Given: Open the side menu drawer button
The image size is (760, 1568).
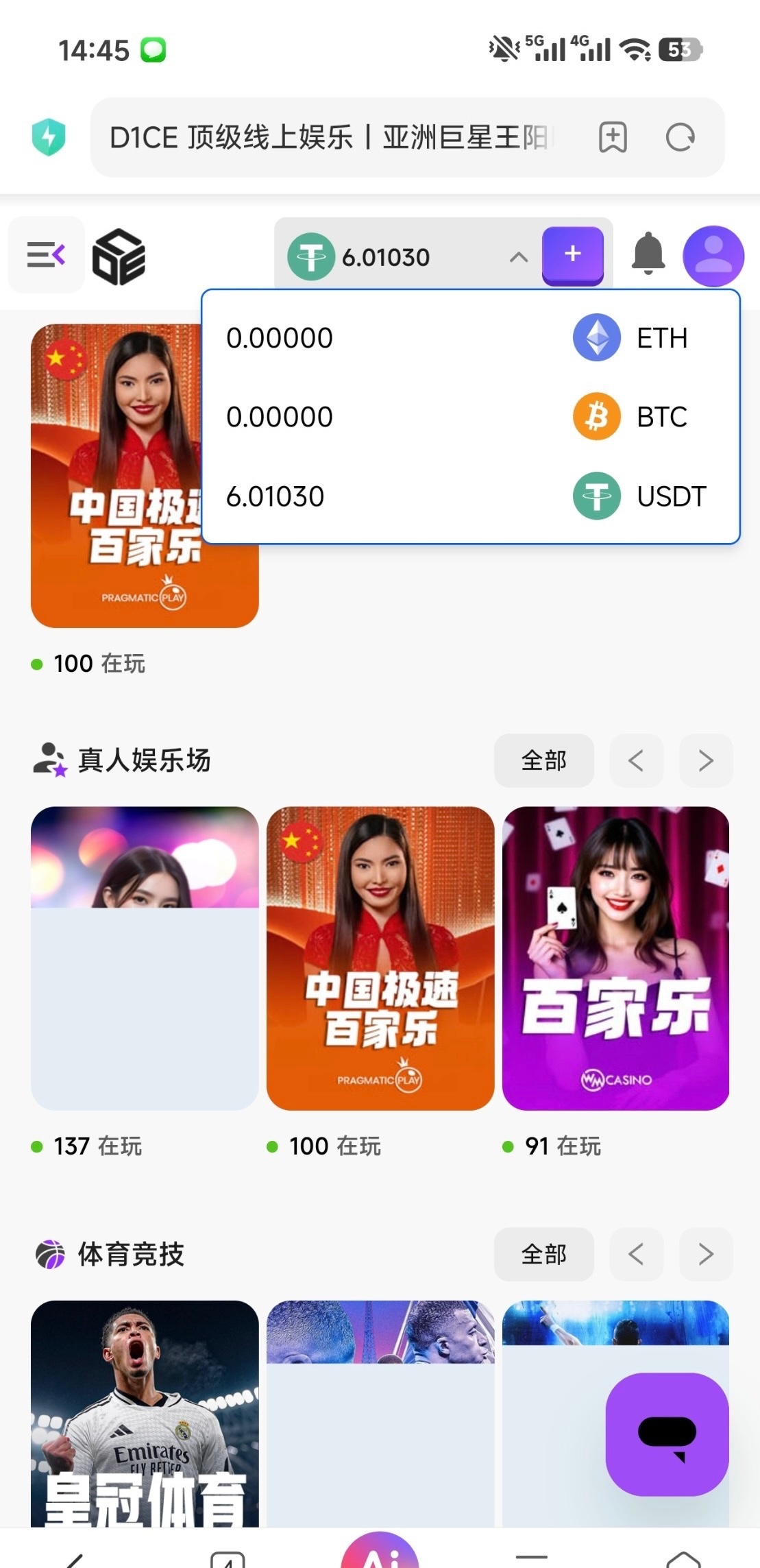Looking at the screenshot, I should [x=46, y=255].
